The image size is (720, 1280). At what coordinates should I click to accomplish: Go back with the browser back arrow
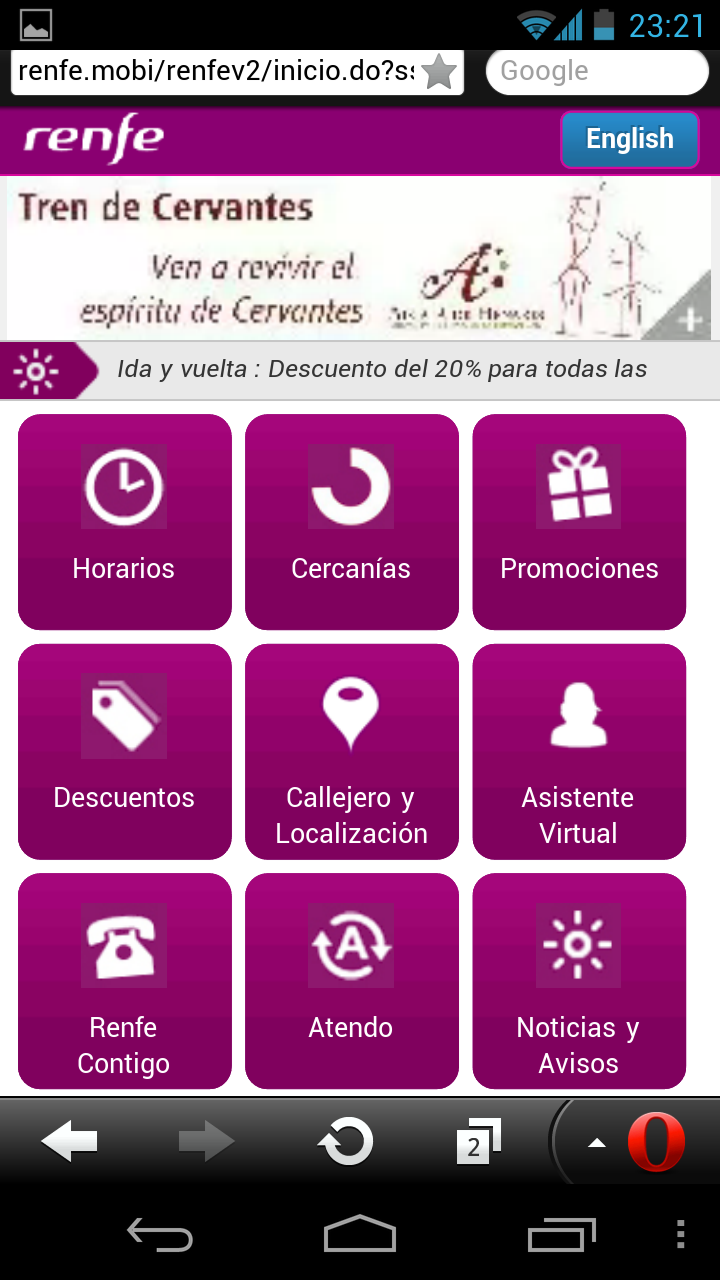tap(69, 1141)
